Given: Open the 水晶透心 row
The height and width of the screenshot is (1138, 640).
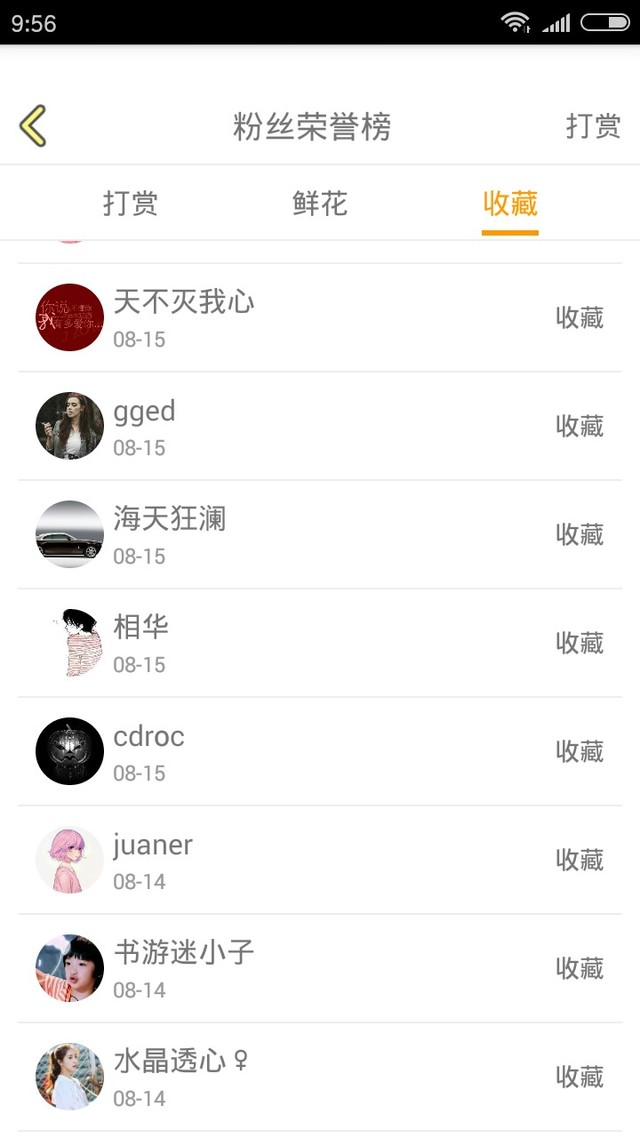Looking at the screenshot, I should point(320,1077).
